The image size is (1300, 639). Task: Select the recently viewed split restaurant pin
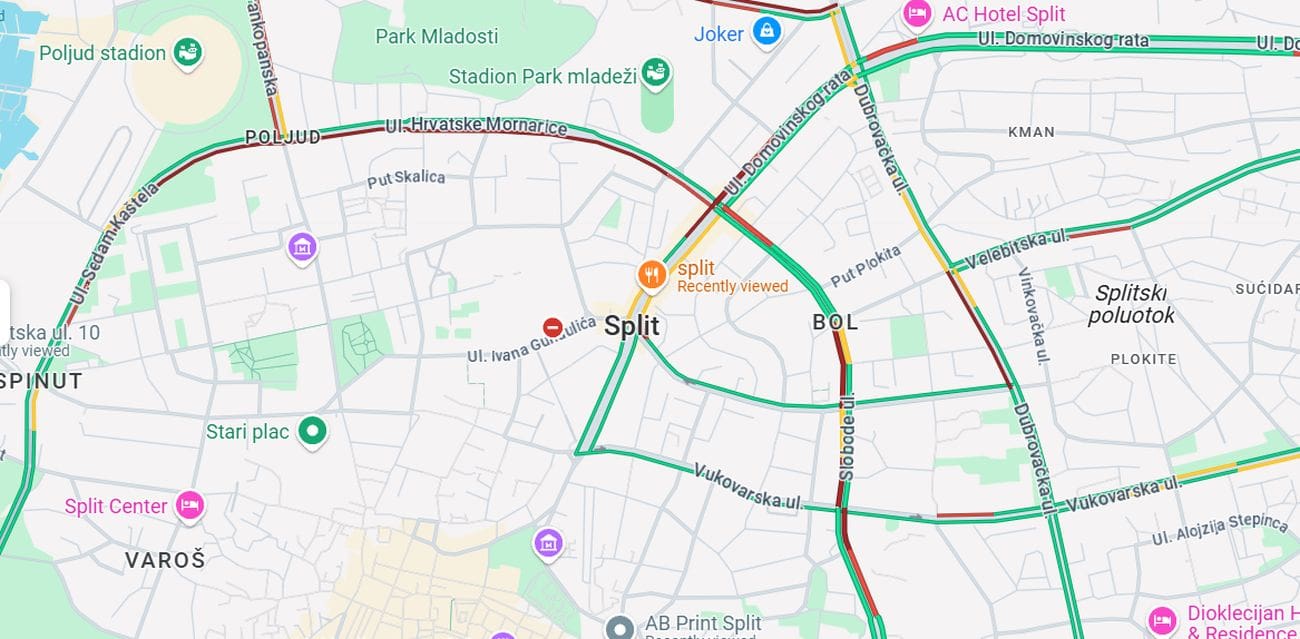click(x=652, y=274)
